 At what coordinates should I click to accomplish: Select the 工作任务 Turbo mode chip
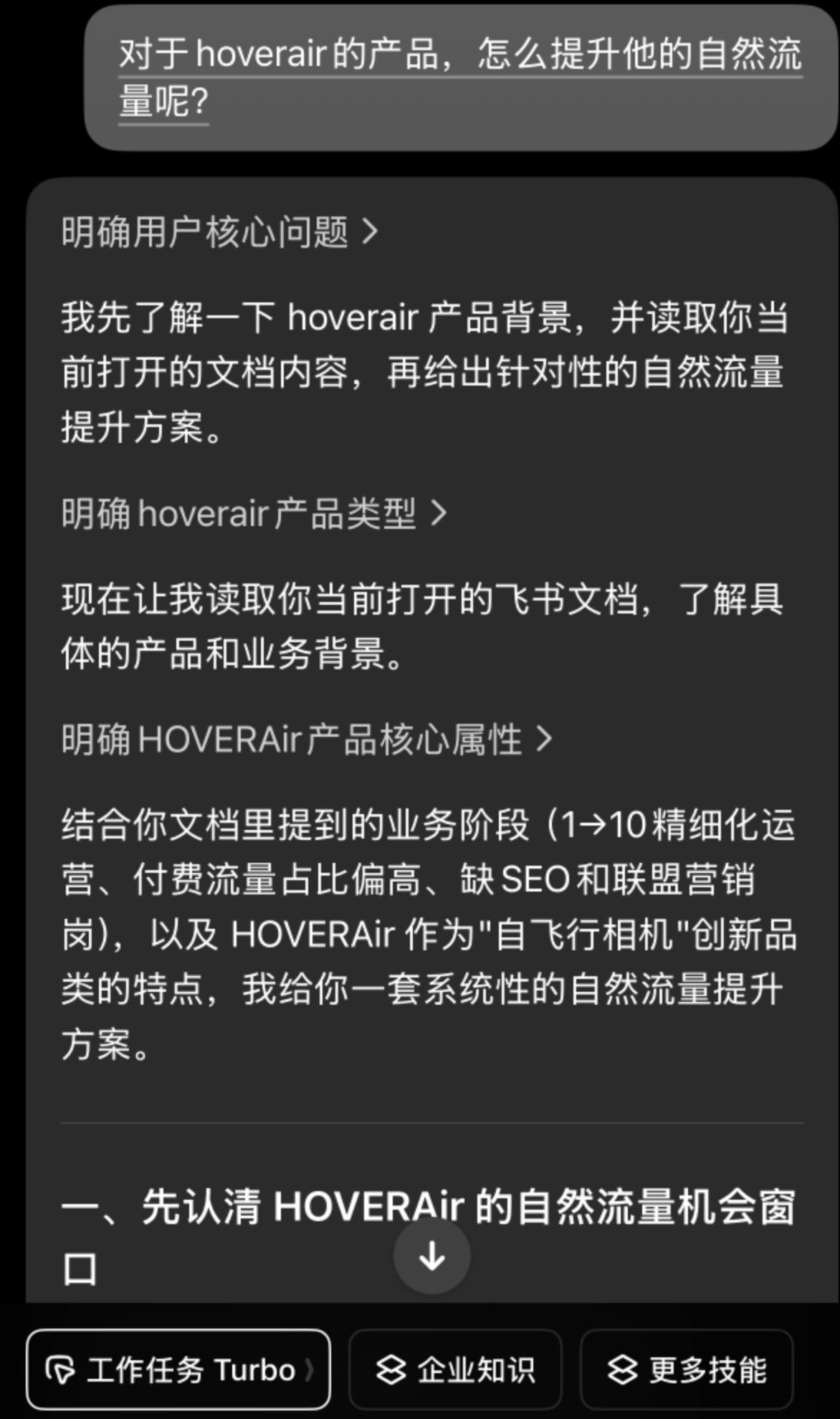[x=178, y=1370]
